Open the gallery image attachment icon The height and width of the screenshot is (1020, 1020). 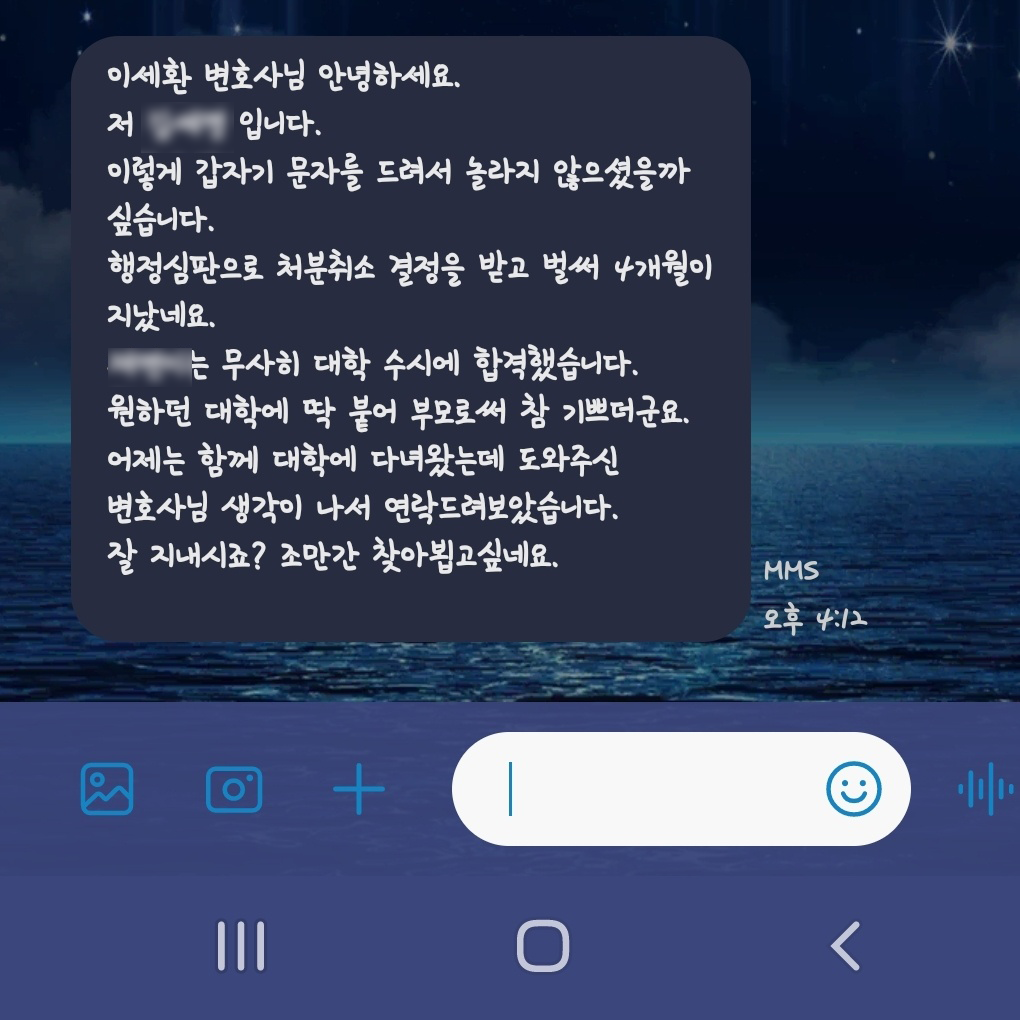[x=107, y=788]
